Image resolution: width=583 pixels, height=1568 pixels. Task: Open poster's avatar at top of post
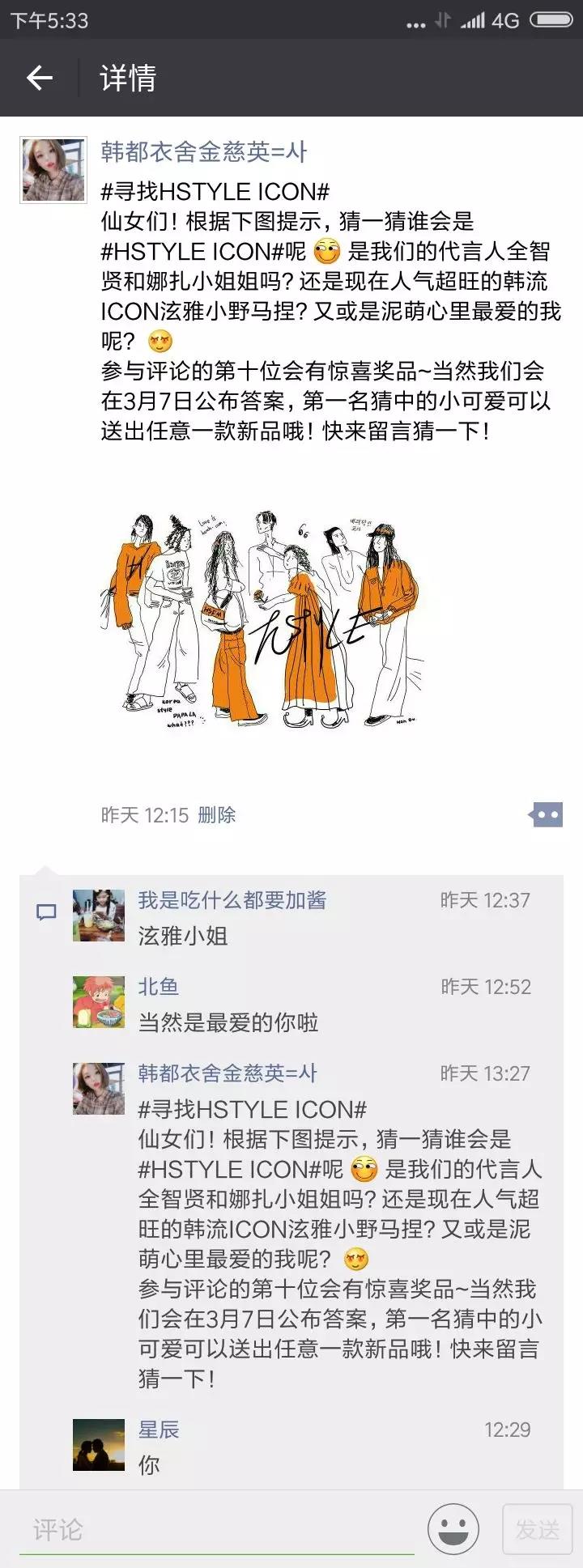[53, 169]
